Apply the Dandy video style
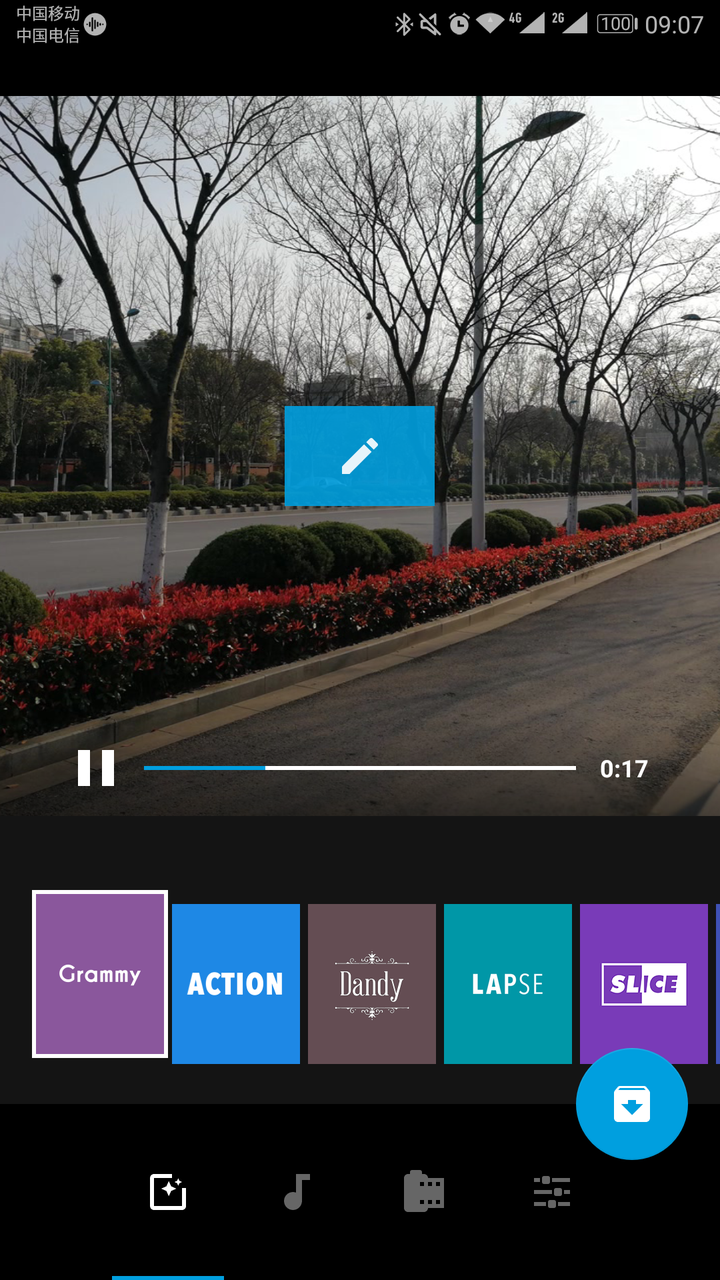The height and width of the screenshot is (1280, 720). click(x=372, y=984)
